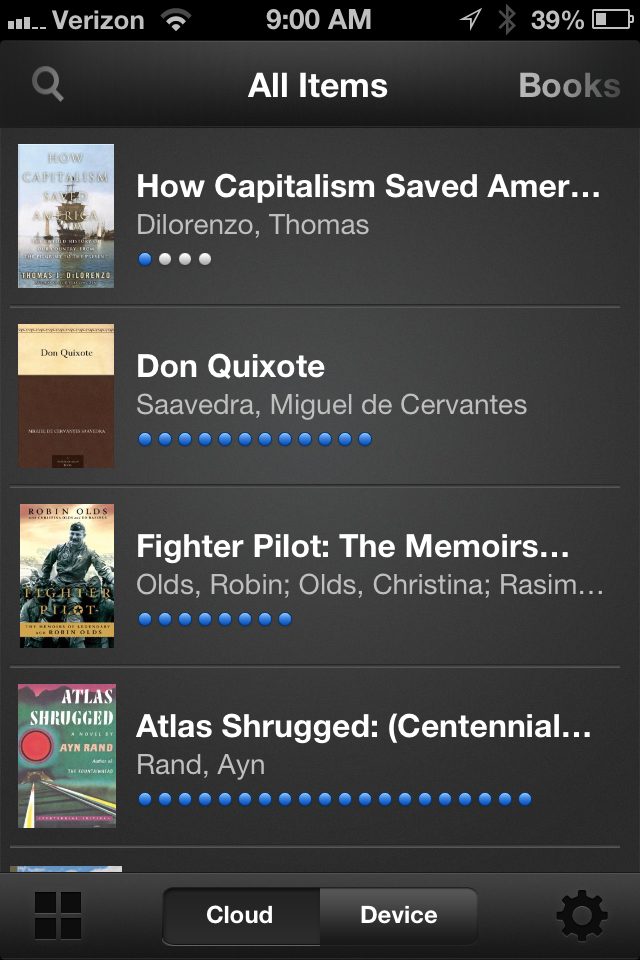Switch to the Books filter
Screen dimensions: 640x960
click(569, 86)
